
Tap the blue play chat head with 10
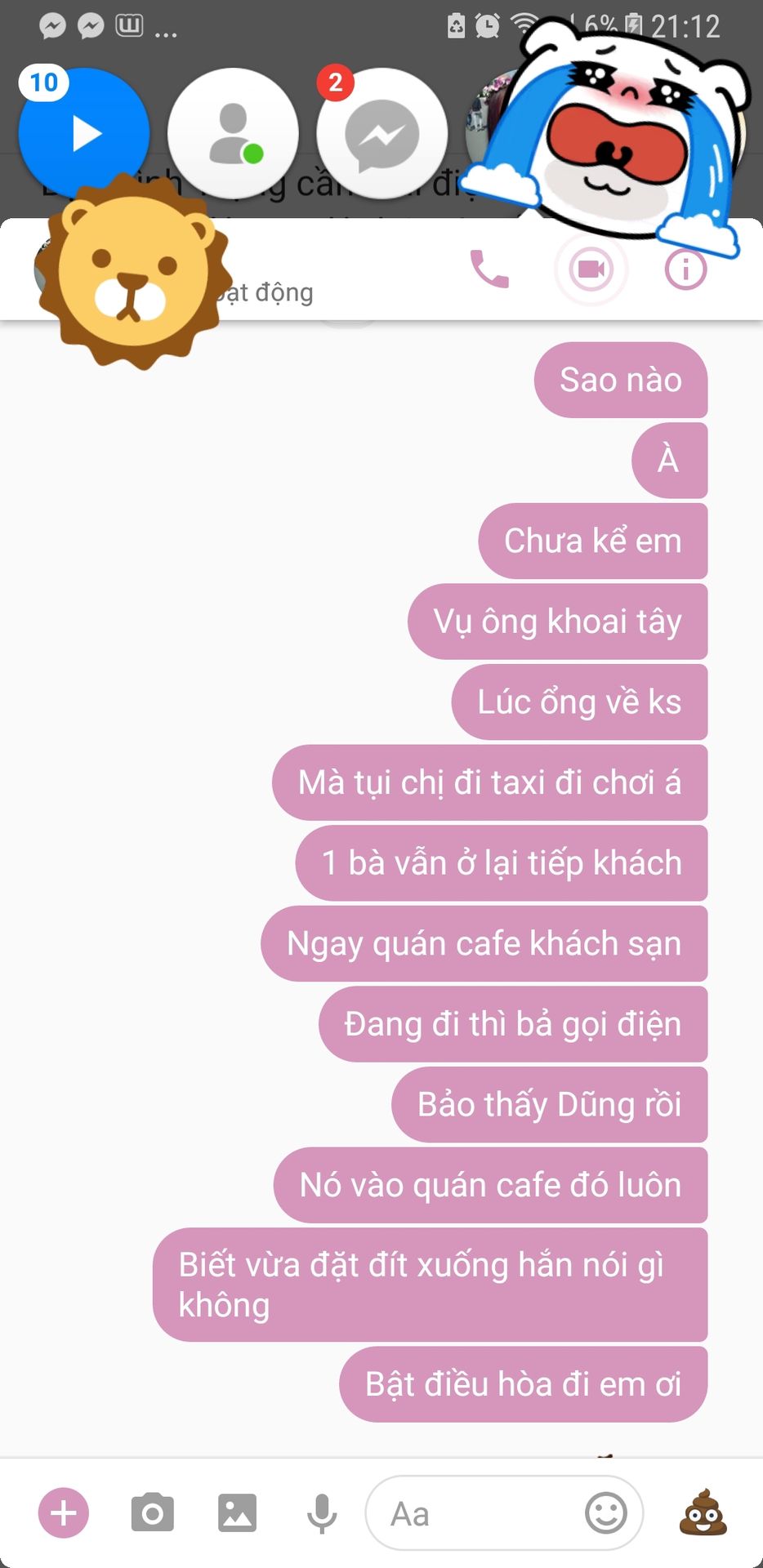pos(84,133)
